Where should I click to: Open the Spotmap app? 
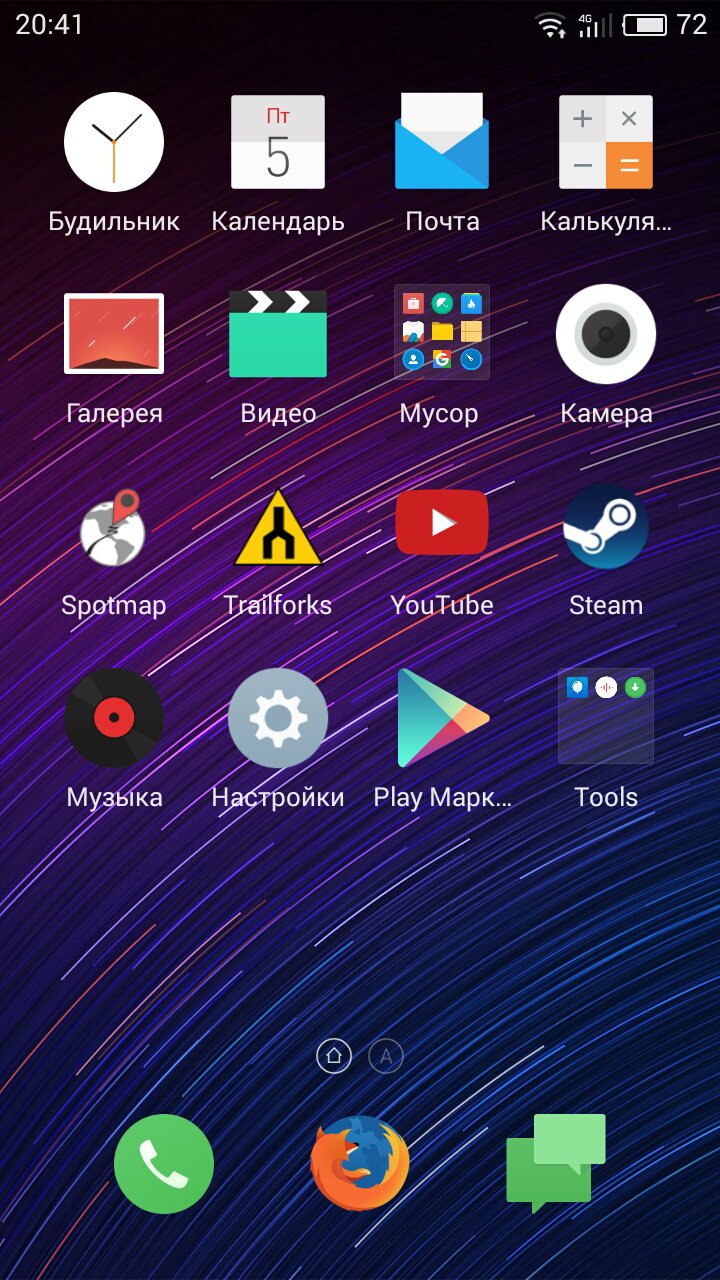[114, 526]
